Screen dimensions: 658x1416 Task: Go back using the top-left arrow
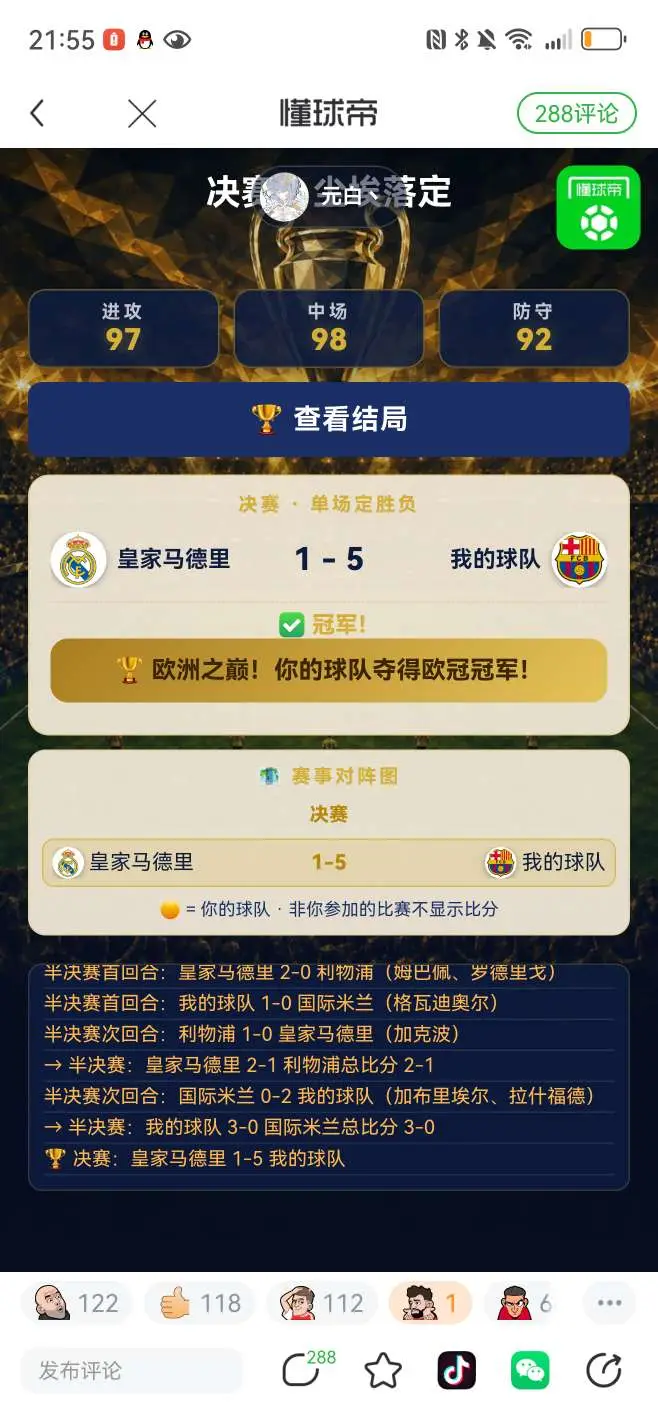pyautogui.click(x=37, y=113)
